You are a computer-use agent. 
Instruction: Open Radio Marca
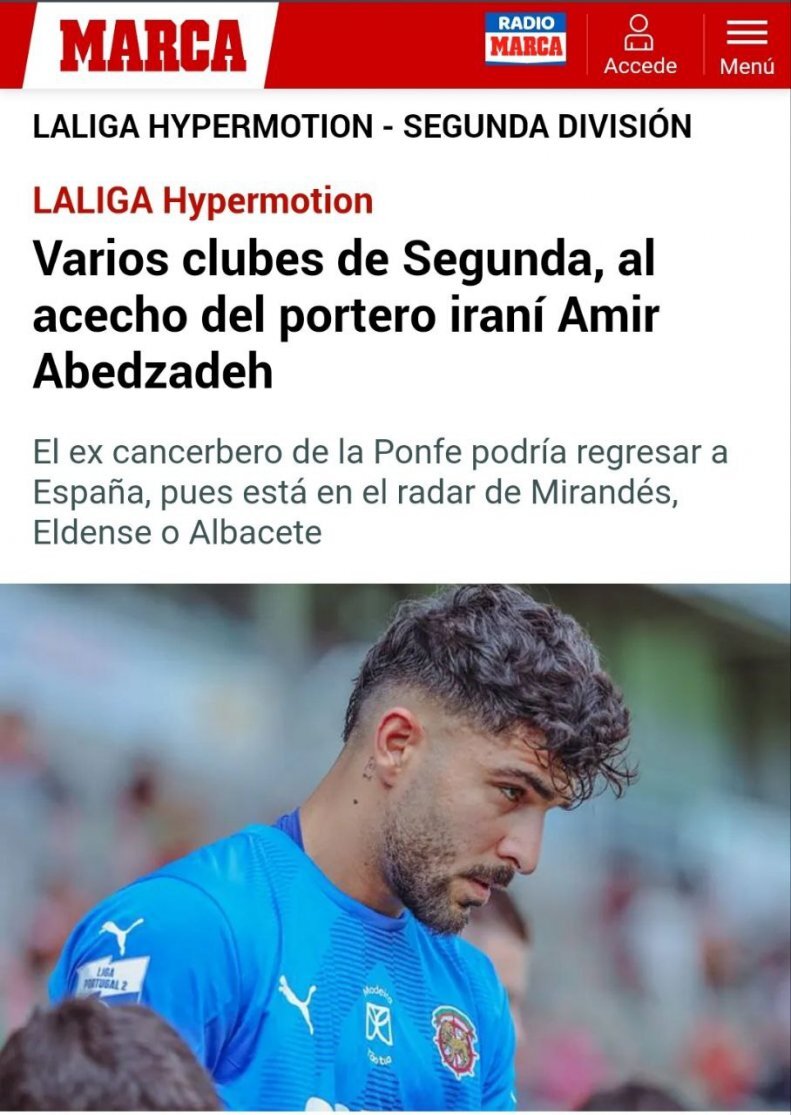point(525,40)
